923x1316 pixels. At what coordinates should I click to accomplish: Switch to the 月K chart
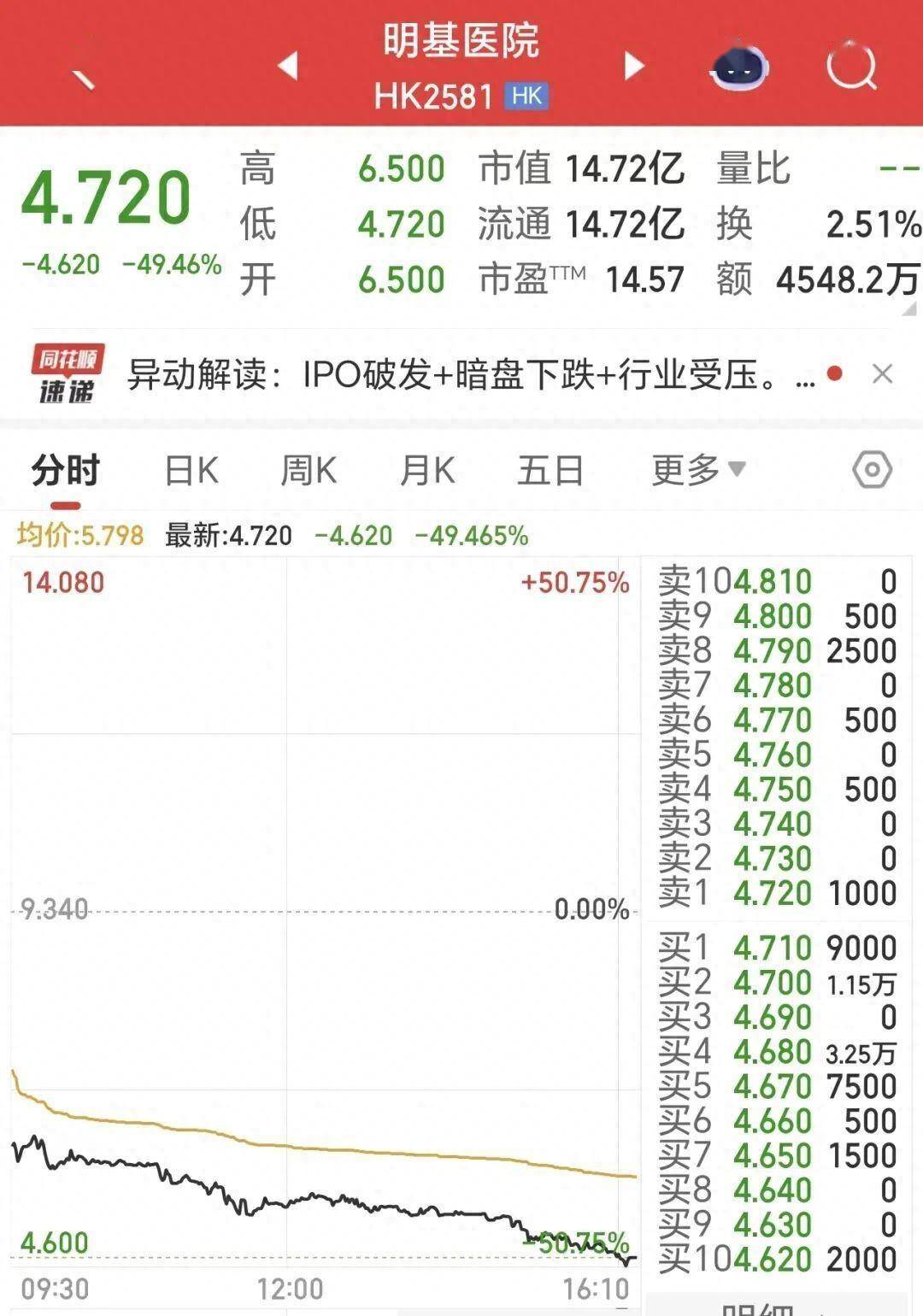click(427, 471)
